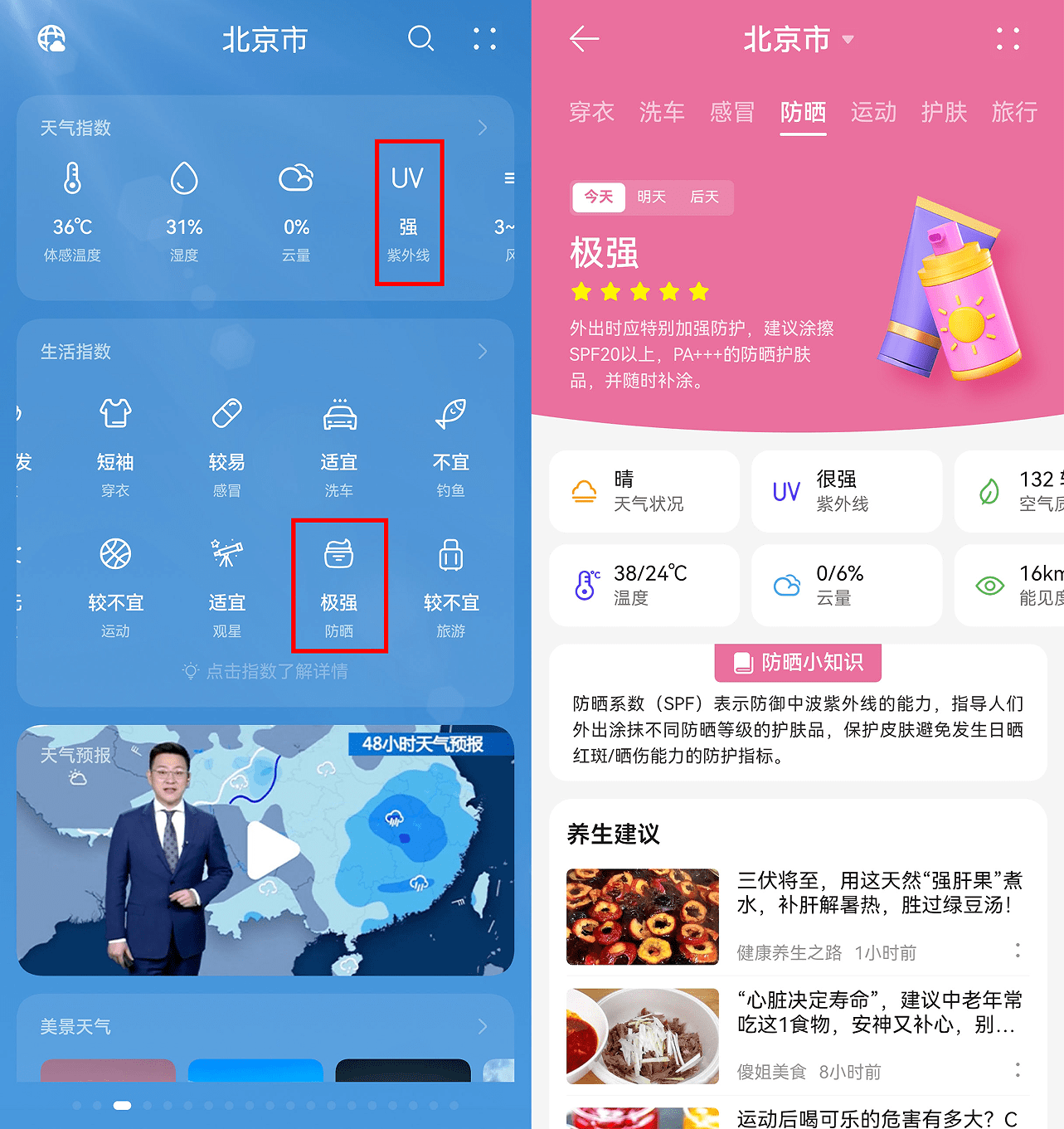Open the 防晒 极强 life index
Viewport: 1064px width, 1129px height.
pos(338,586)
